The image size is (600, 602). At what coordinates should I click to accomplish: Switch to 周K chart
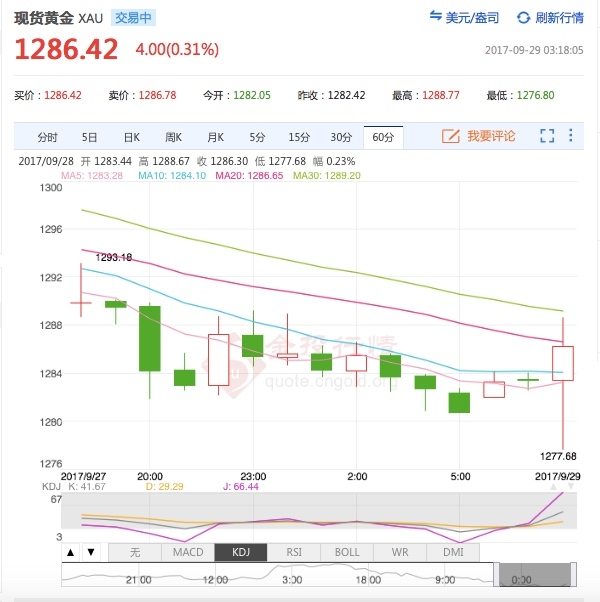pyautogui.click(x=173, y=137)
